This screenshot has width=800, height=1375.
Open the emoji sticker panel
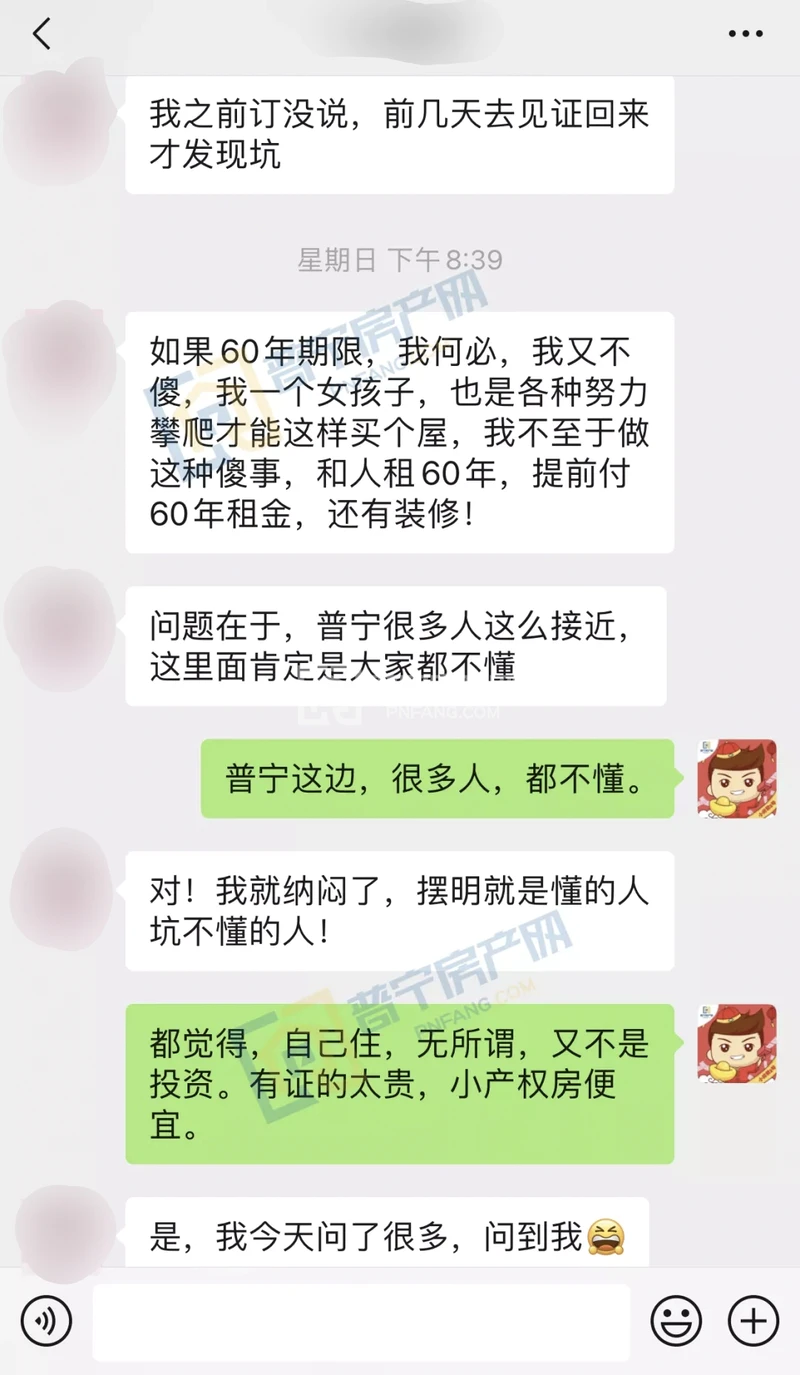pos(676,1322)
